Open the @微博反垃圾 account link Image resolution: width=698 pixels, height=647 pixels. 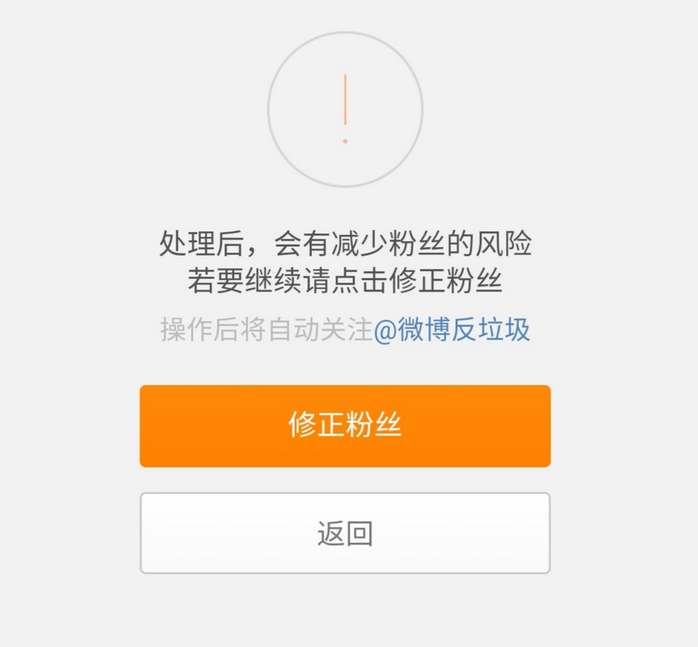point(452,330)
